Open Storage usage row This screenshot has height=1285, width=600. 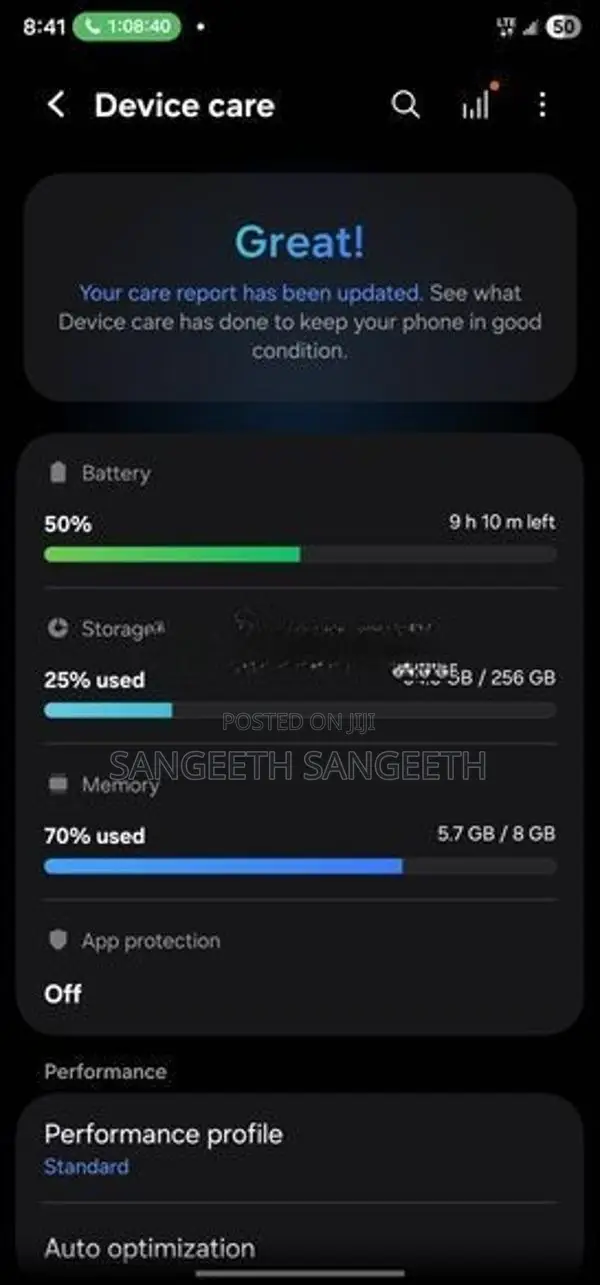pyautogui.click(x=300, y=666)
